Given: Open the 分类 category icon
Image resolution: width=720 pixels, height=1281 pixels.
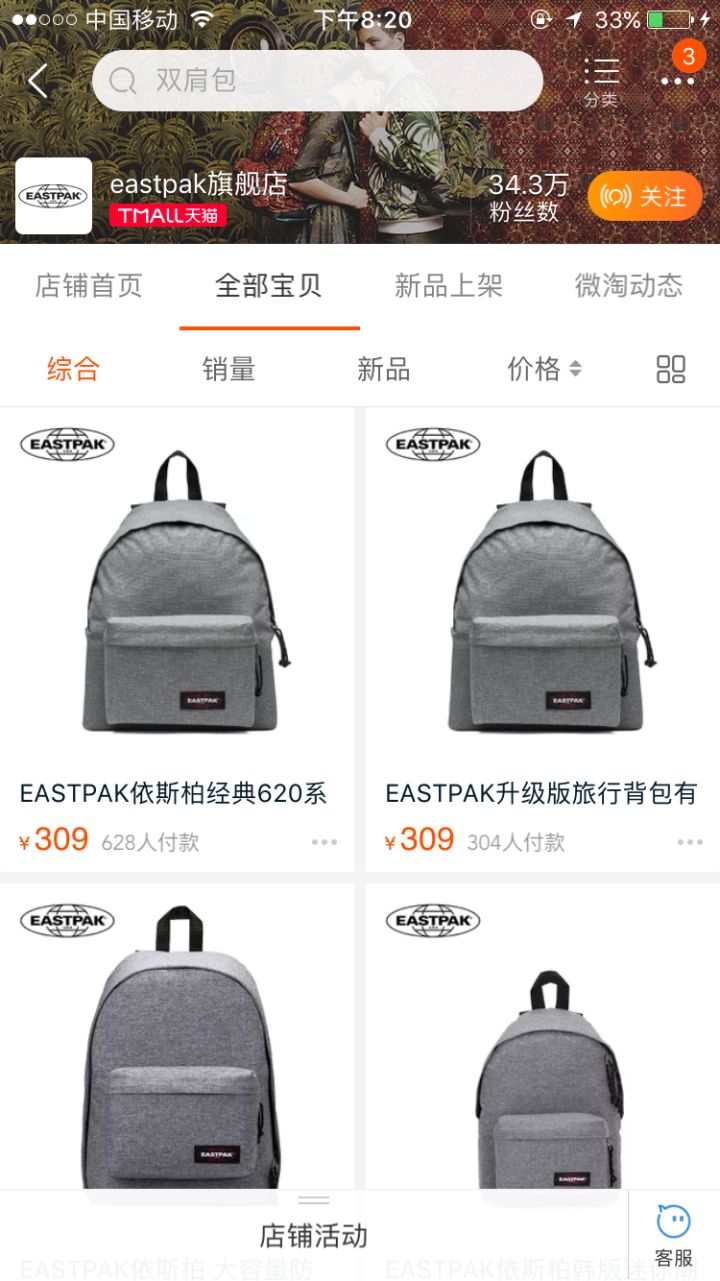Looking at the screenshot, I should click(x=601, y=78).
